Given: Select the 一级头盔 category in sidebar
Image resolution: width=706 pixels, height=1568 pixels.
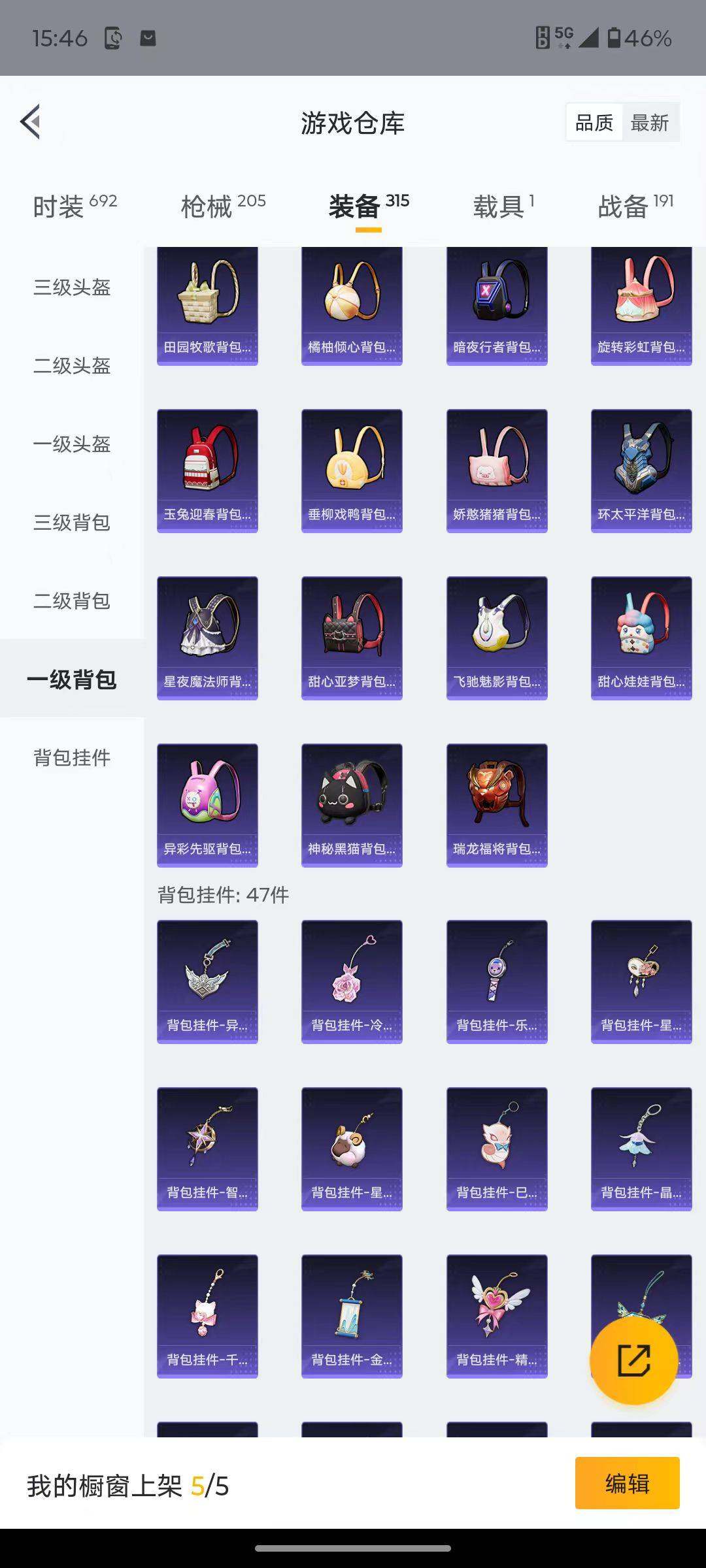Looking at the screenshot, I should tap(72, 445).
